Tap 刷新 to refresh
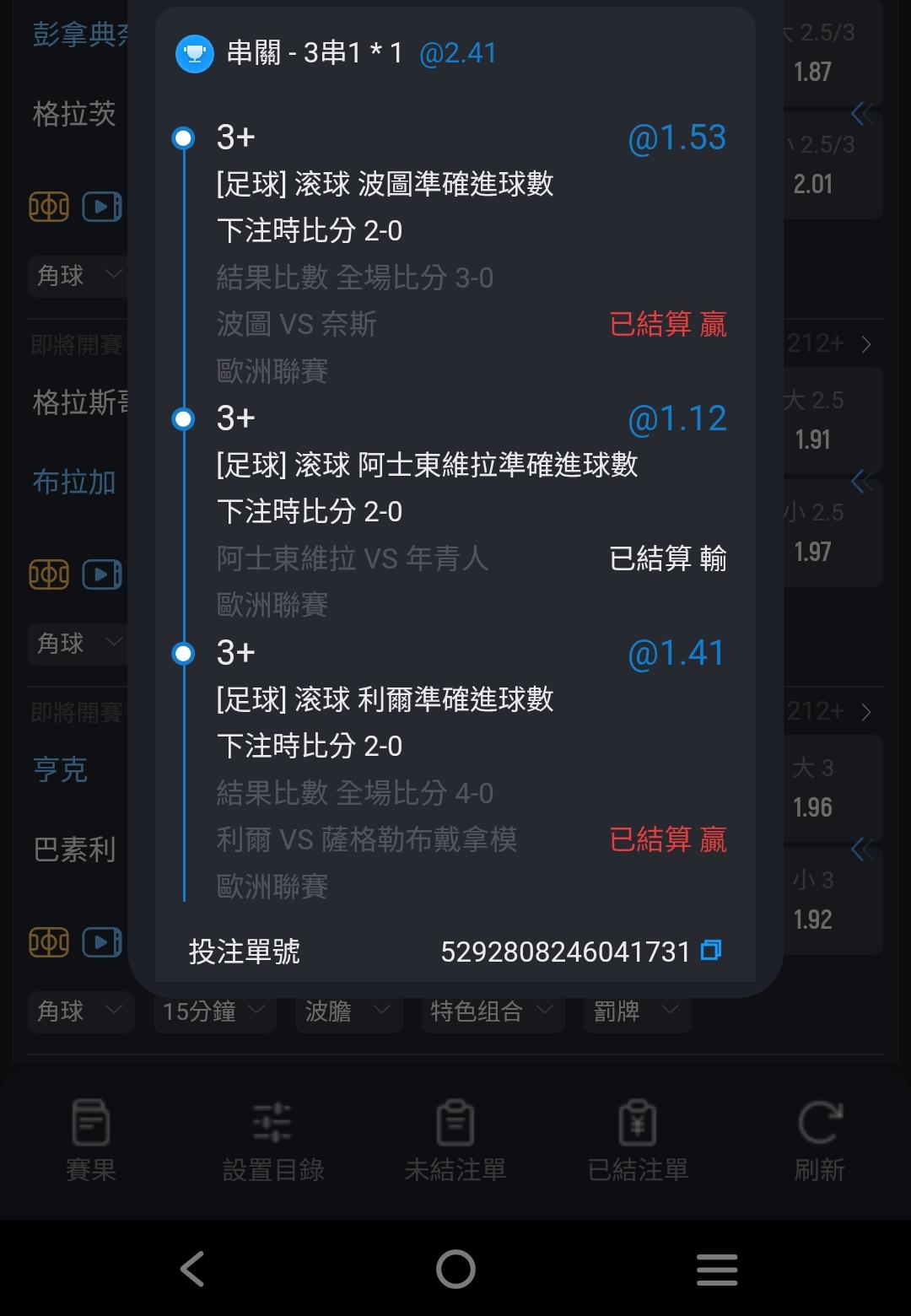The image size is (911, 1316). point(819,1140)
